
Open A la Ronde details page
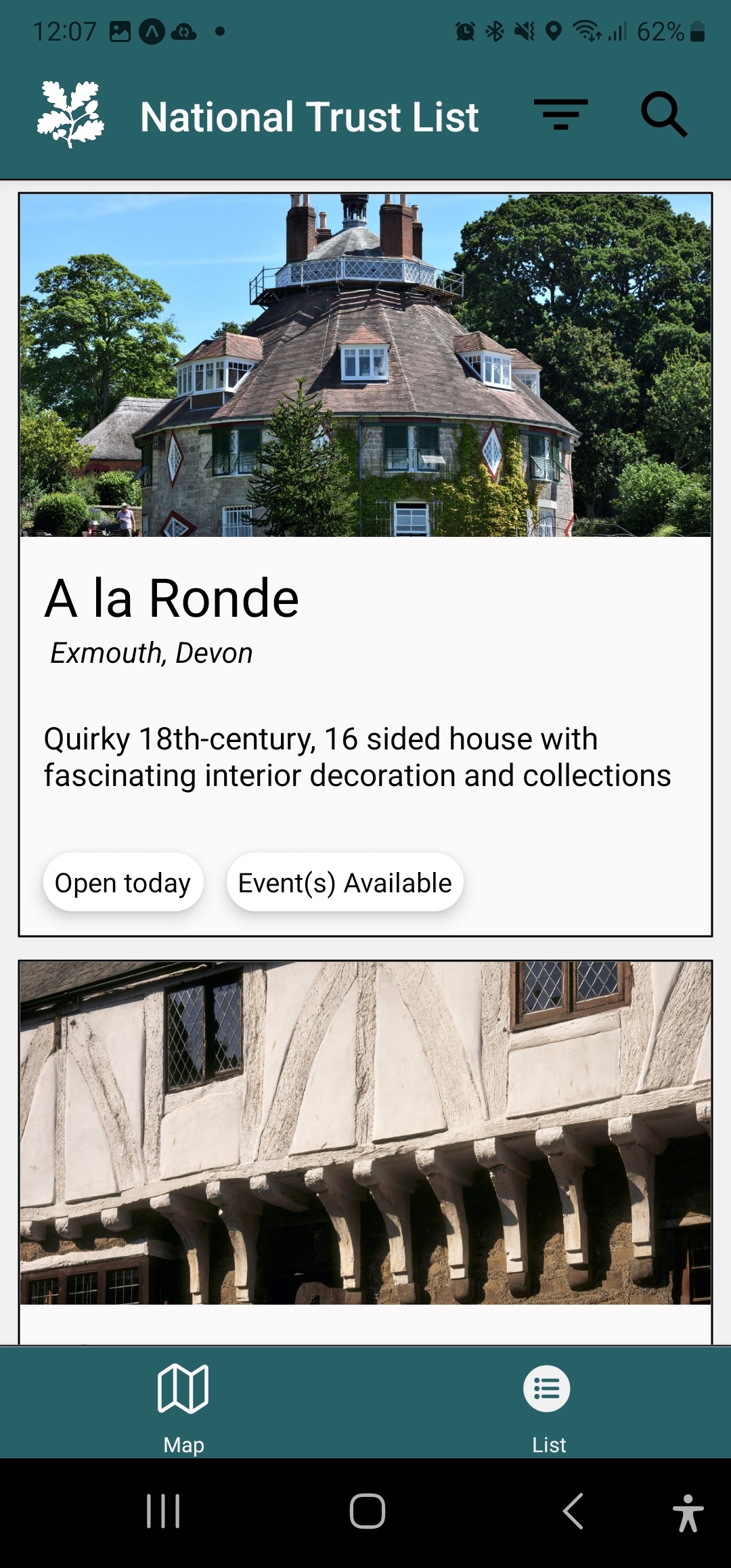[x=172, y=598]
